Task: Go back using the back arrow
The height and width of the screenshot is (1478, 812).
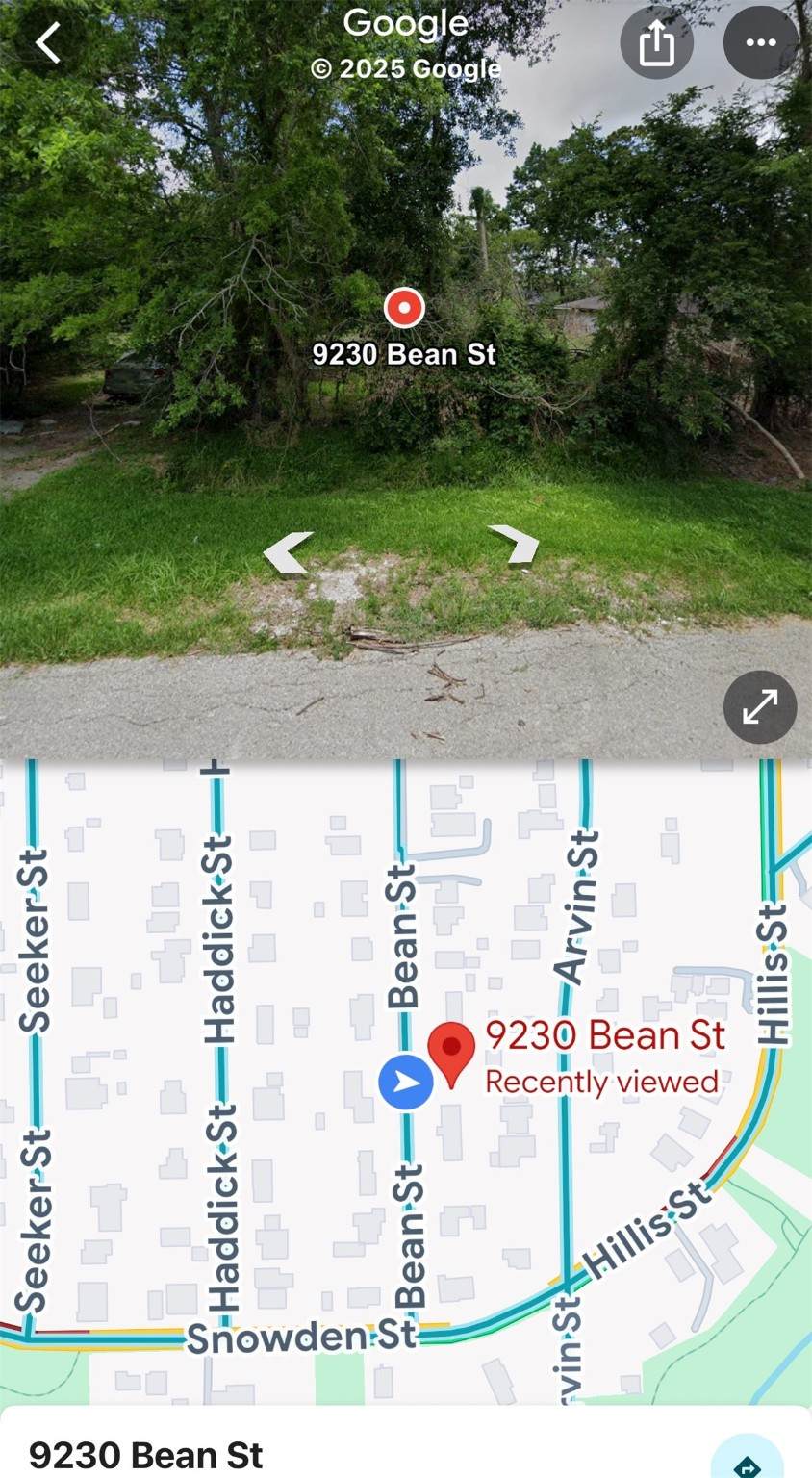Action: pyautogui.click(x=47, y=43)
